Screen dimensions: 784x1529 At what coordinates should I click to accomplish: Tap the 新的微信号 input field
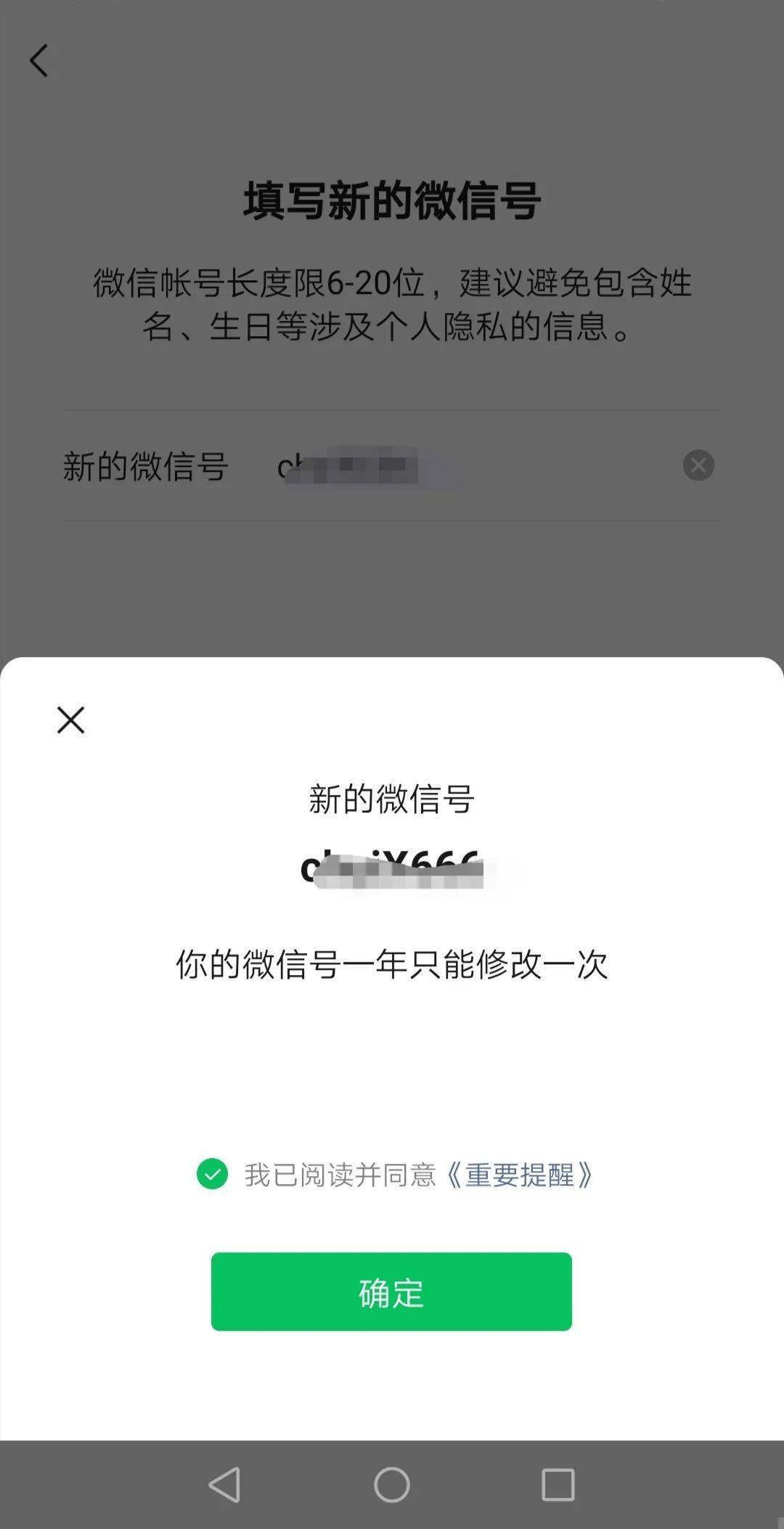coord(465,466)
